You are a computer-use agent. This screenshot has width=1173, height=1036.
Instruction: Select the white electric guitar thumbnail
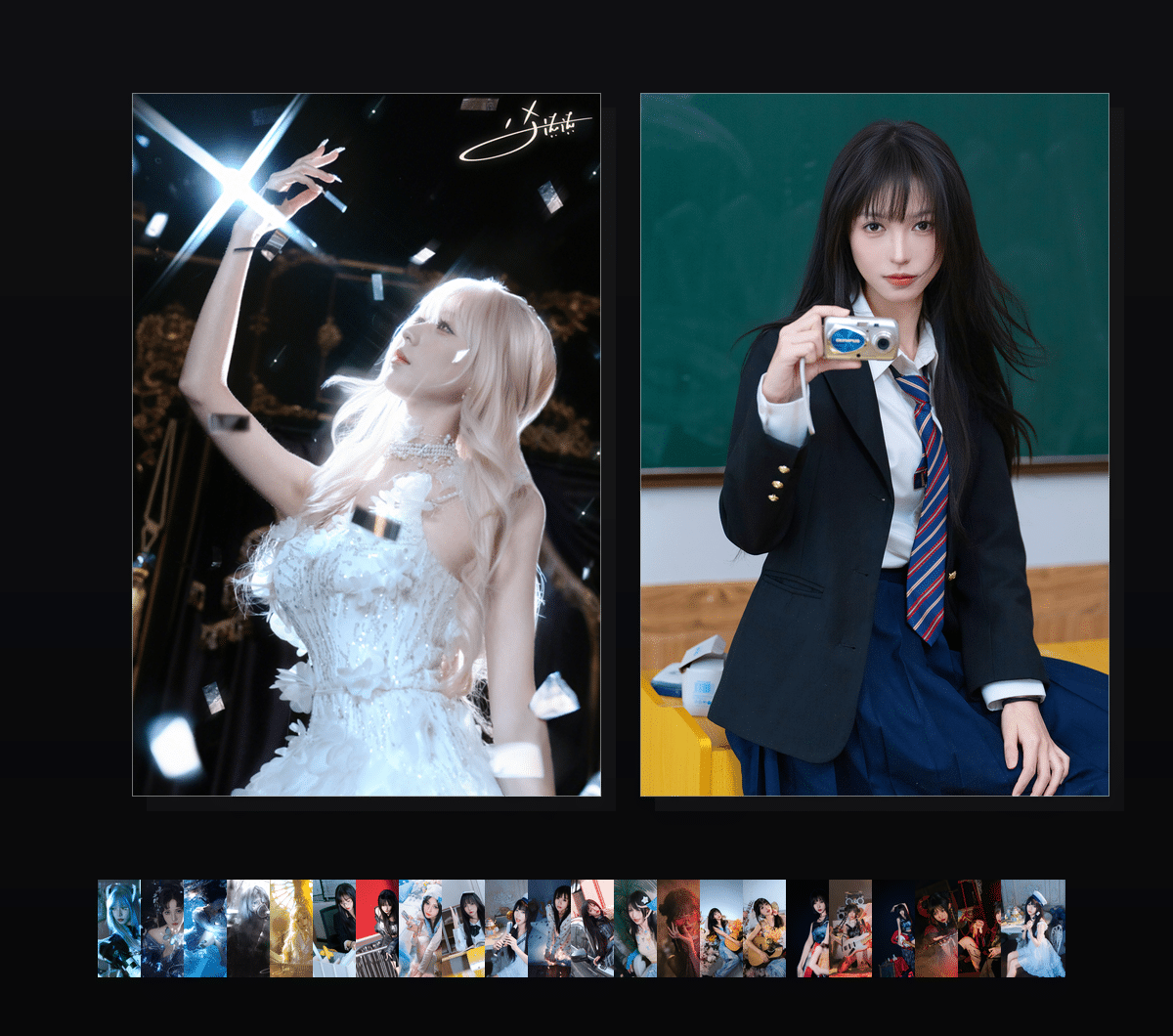851,928
